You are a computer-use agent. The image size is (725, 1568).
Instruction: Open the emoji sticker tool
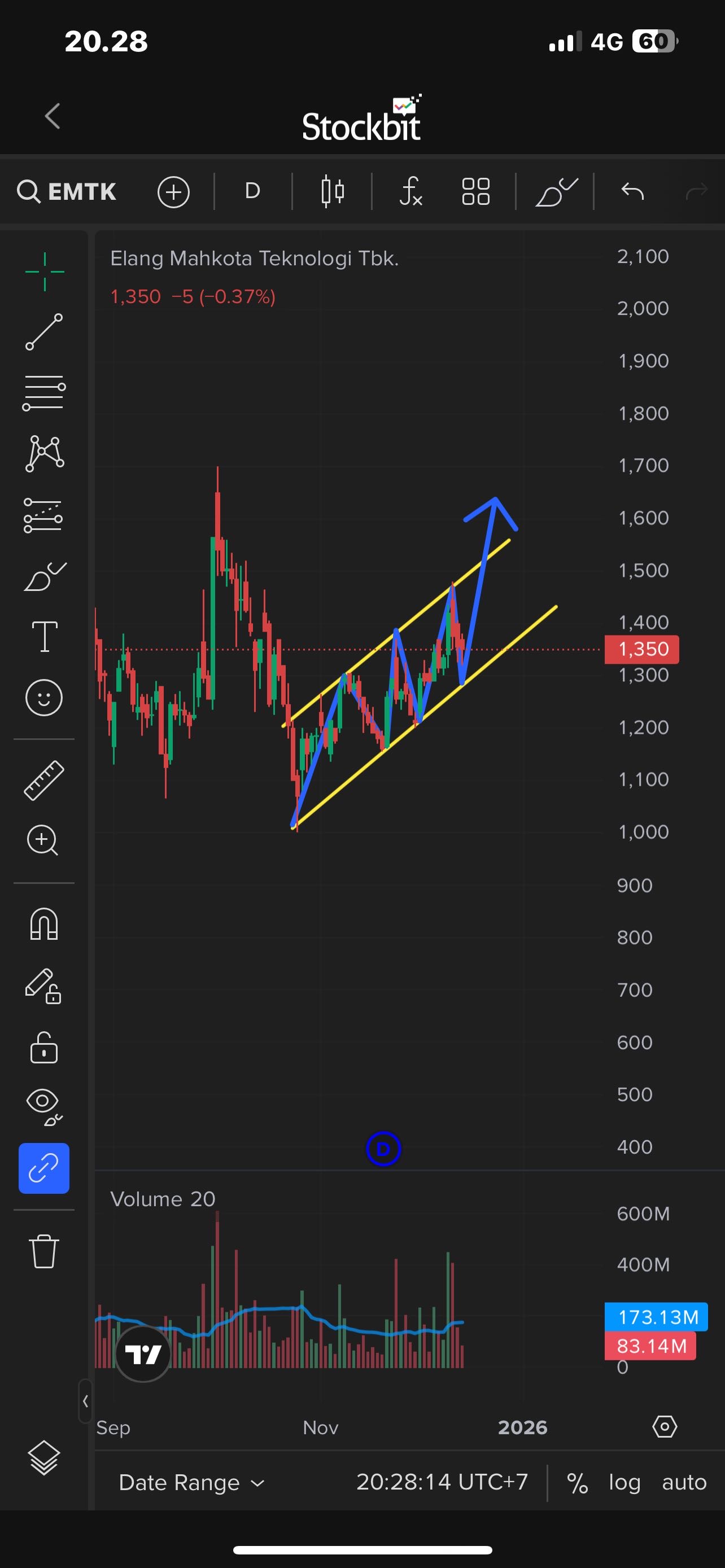44,697
